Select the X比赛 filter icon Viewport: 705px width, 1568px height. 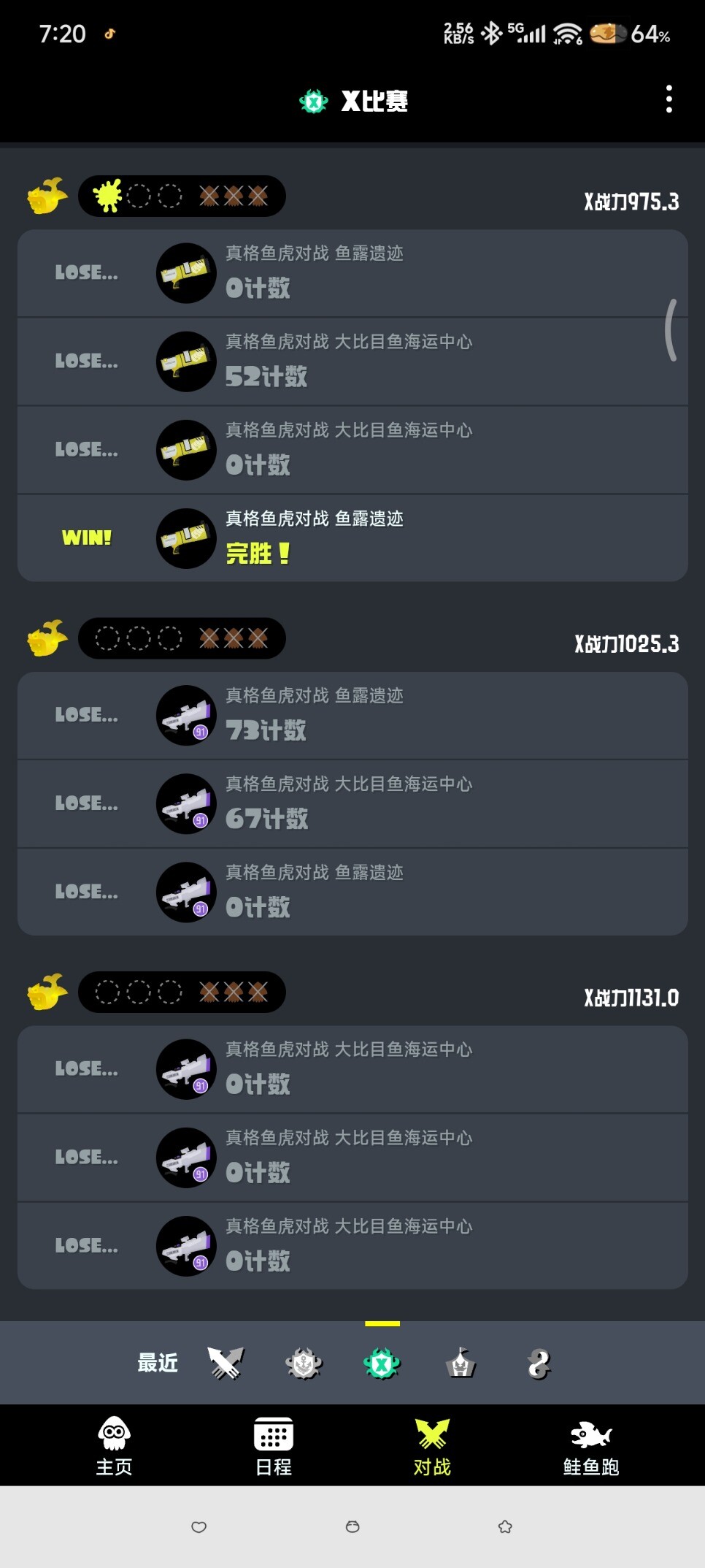point(382,1363)
